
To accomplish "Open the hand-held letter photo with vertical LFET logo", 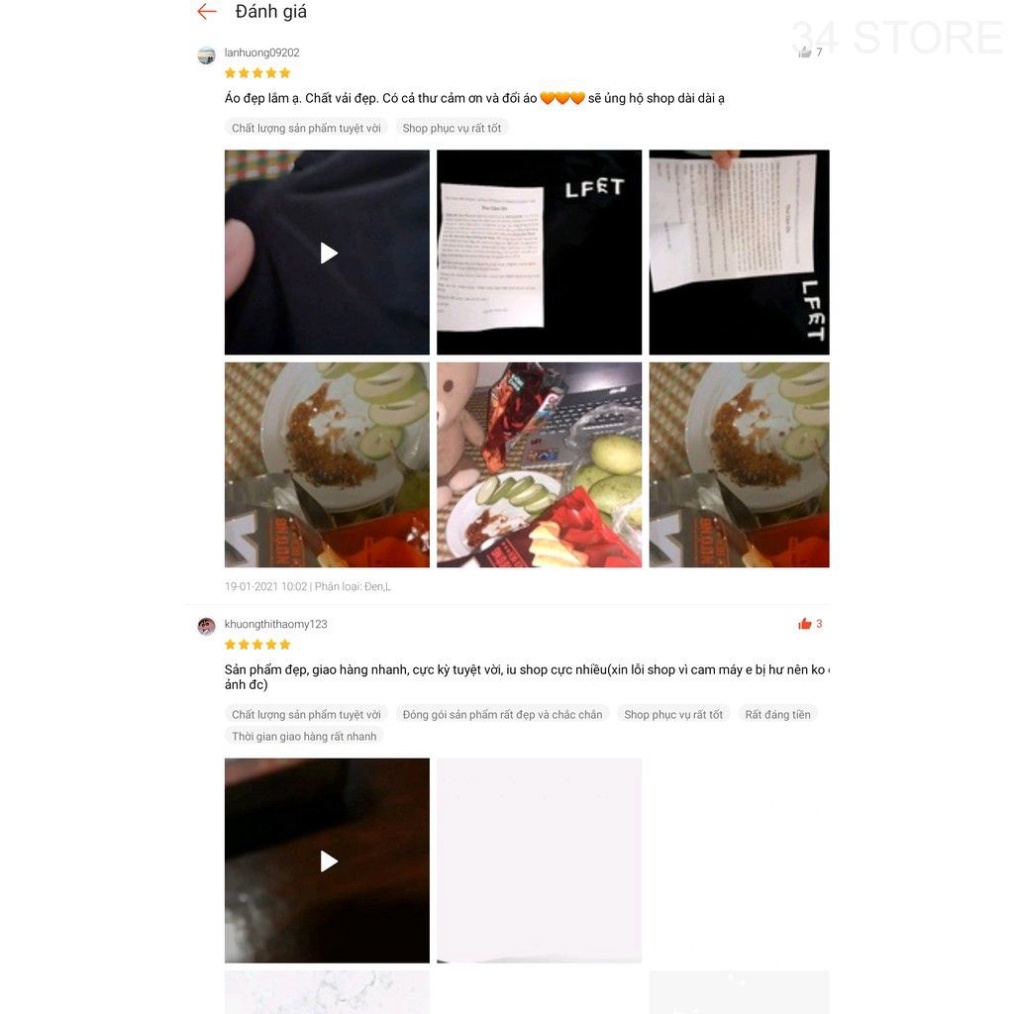I will 739,252.
